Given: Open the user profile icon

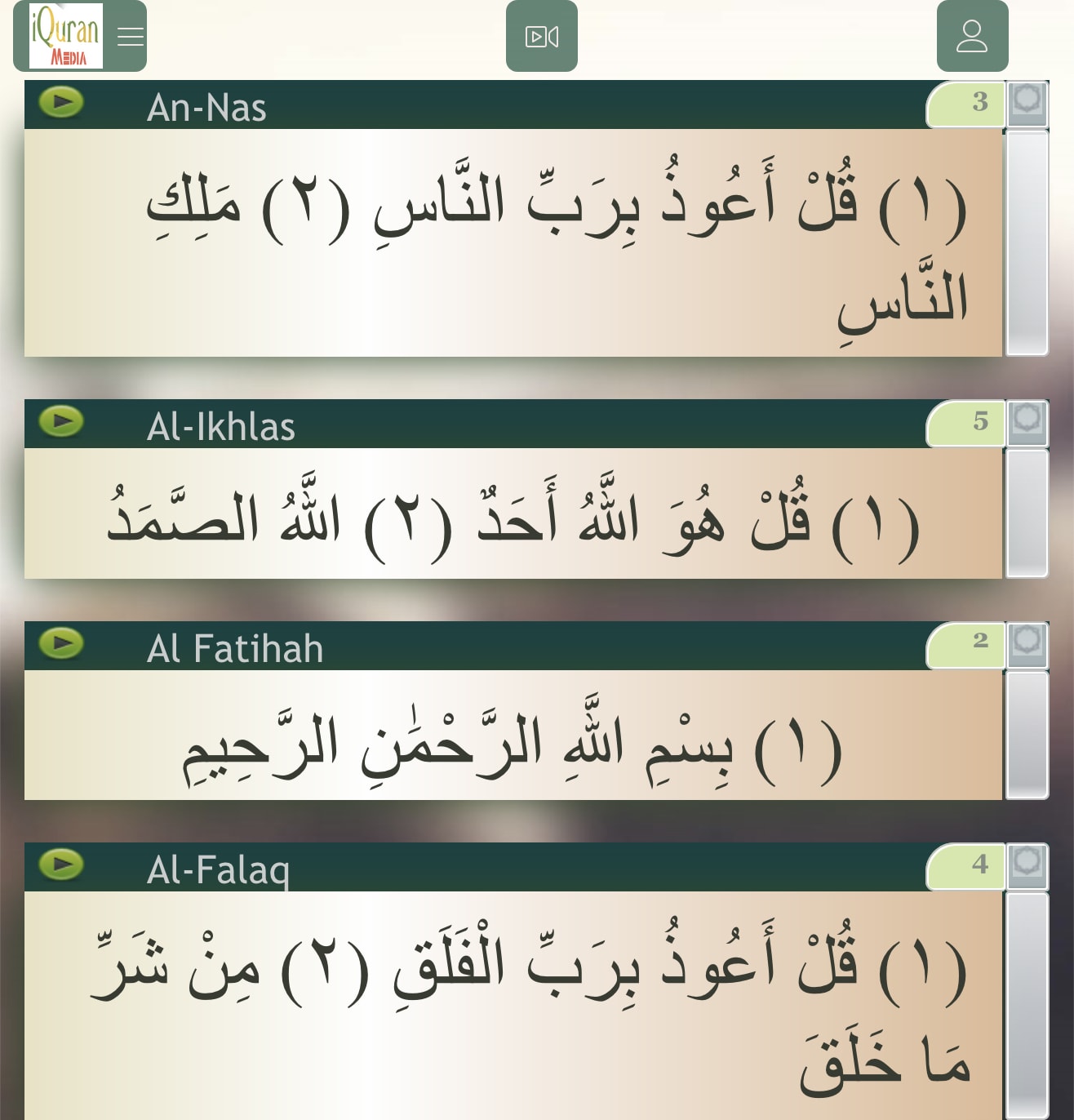Looking at the screenshot, I should pos(972,37).
